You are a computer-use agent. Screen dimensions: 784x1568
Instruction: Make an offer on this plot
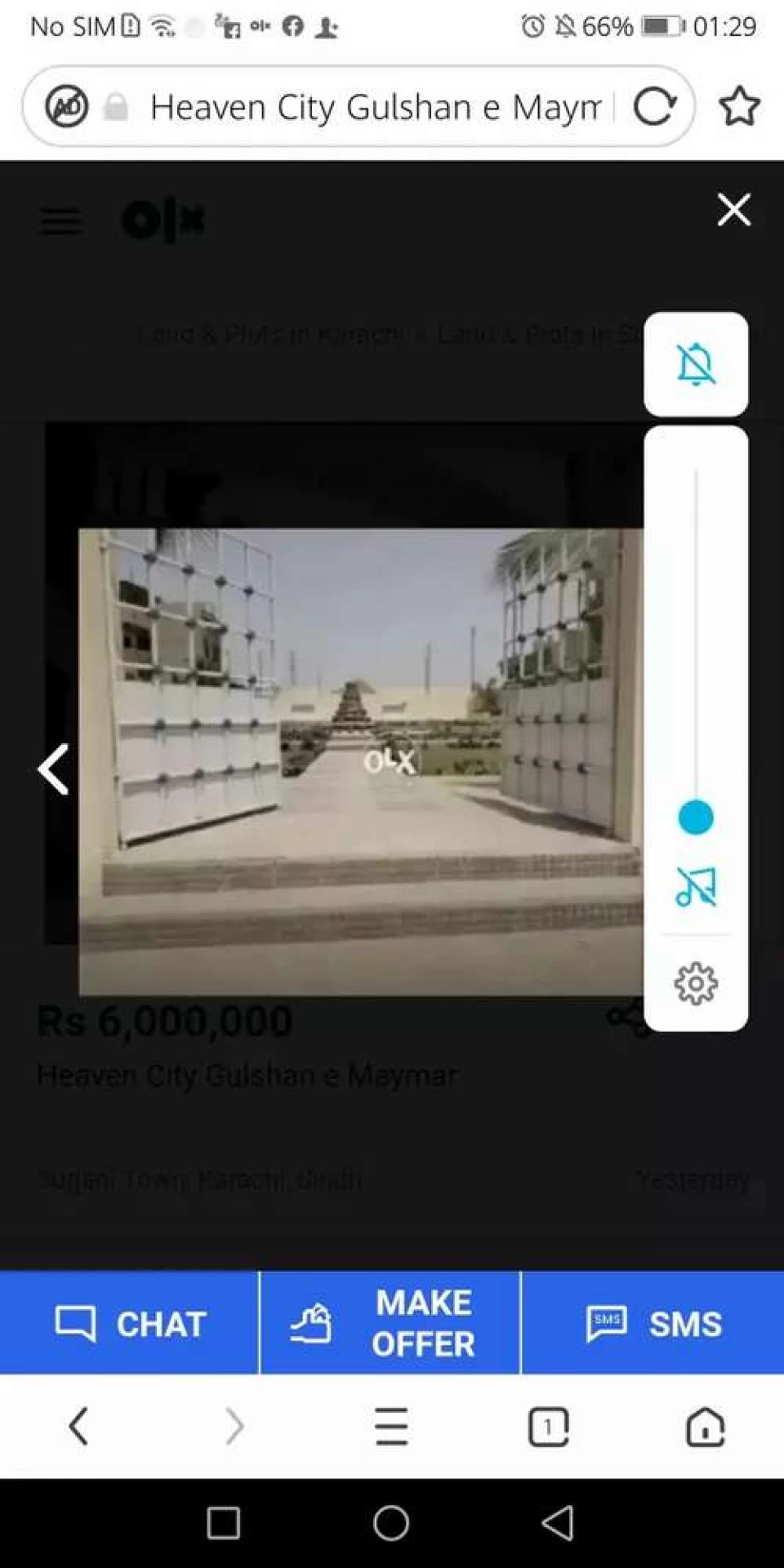tap(390, 1323)
